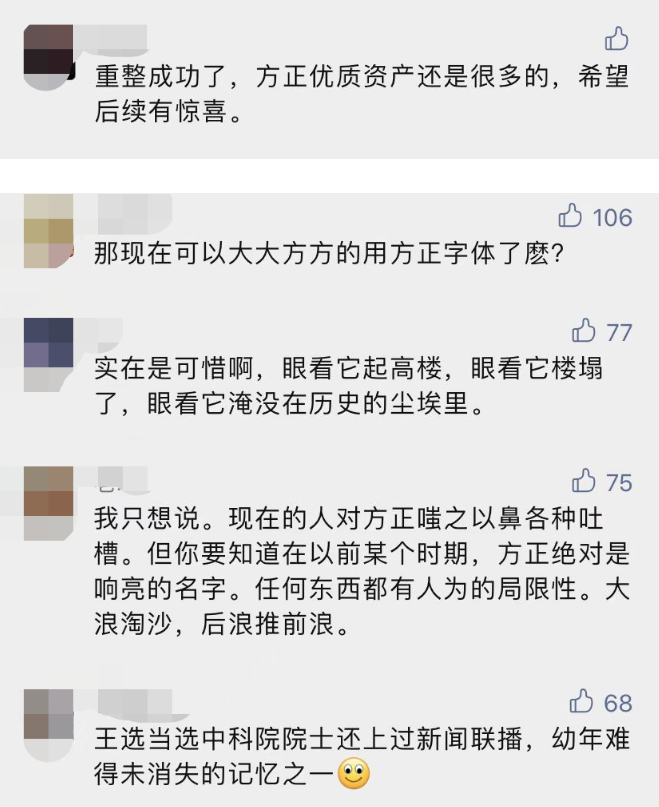Like the comment about 重整成功了
Image resolution: width=659 pixels, height=807 pixels.
coord(617,39)
